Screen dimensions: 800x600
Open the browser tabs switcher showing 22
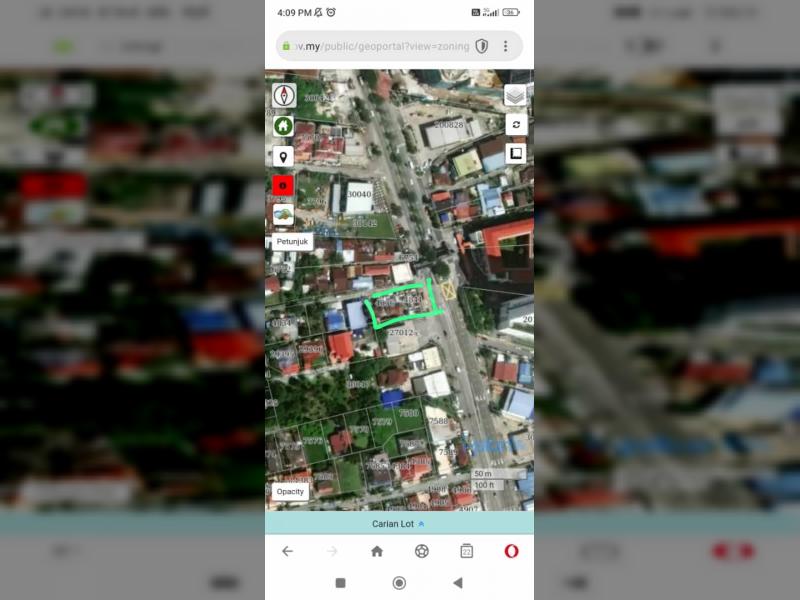466,551
